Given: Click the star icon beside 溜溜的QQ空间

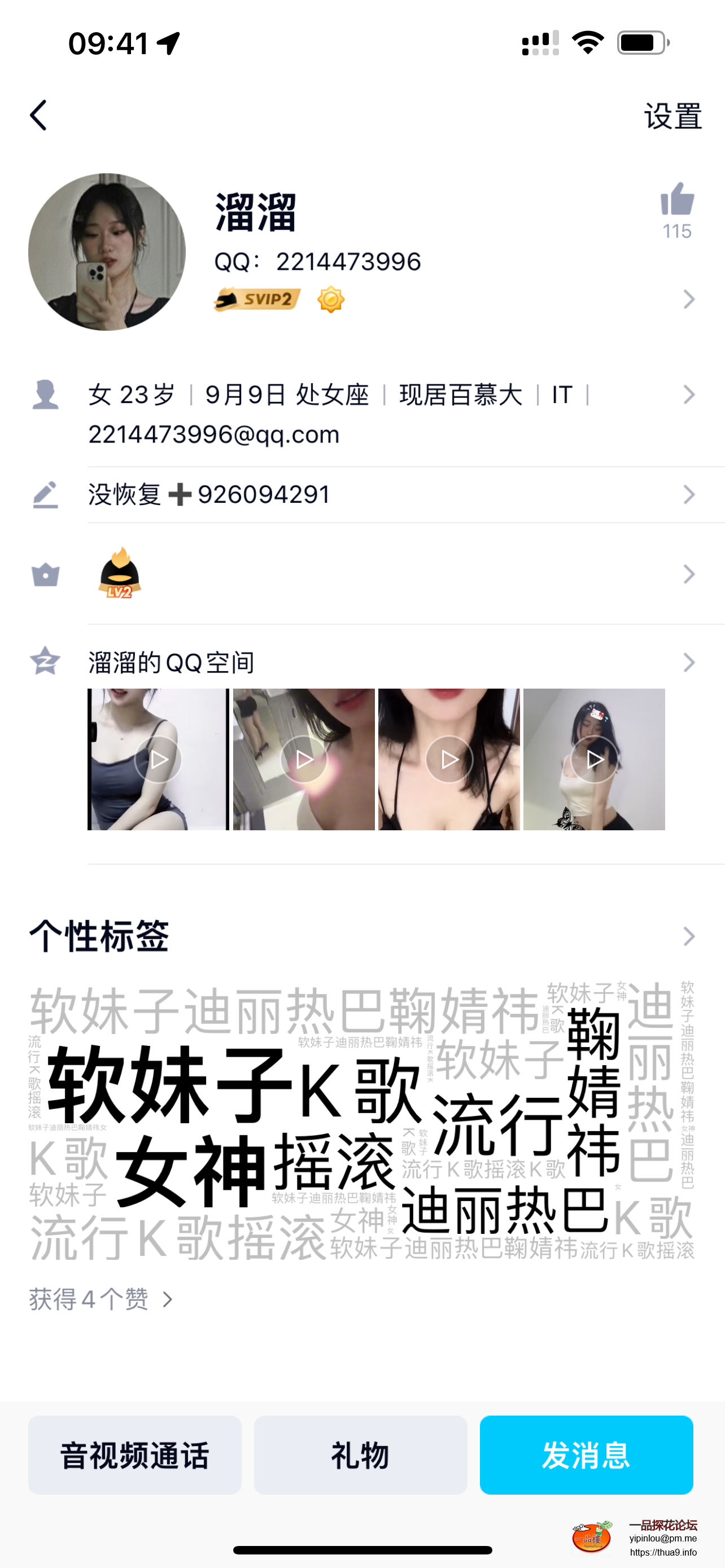Looking at the screenshot, I should point(45,662).
